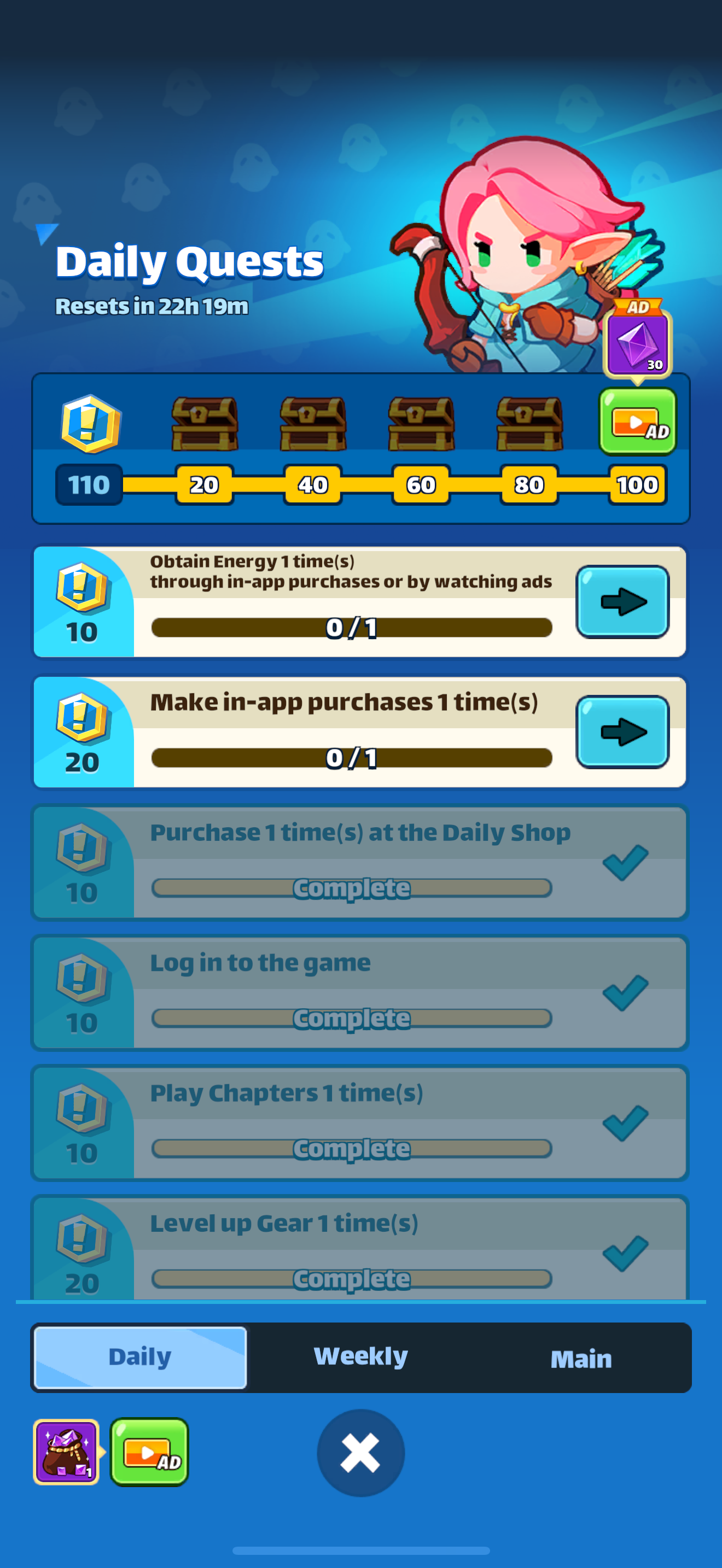
Task: Watch ad for the gem bag reward
Action: point(149,1452)
